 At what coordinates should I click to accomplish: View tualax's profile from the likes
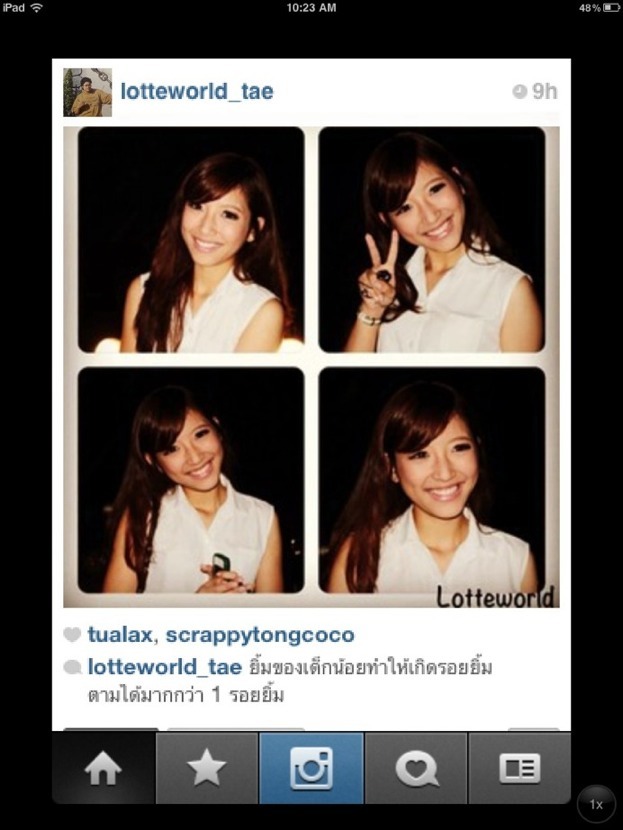120,635
